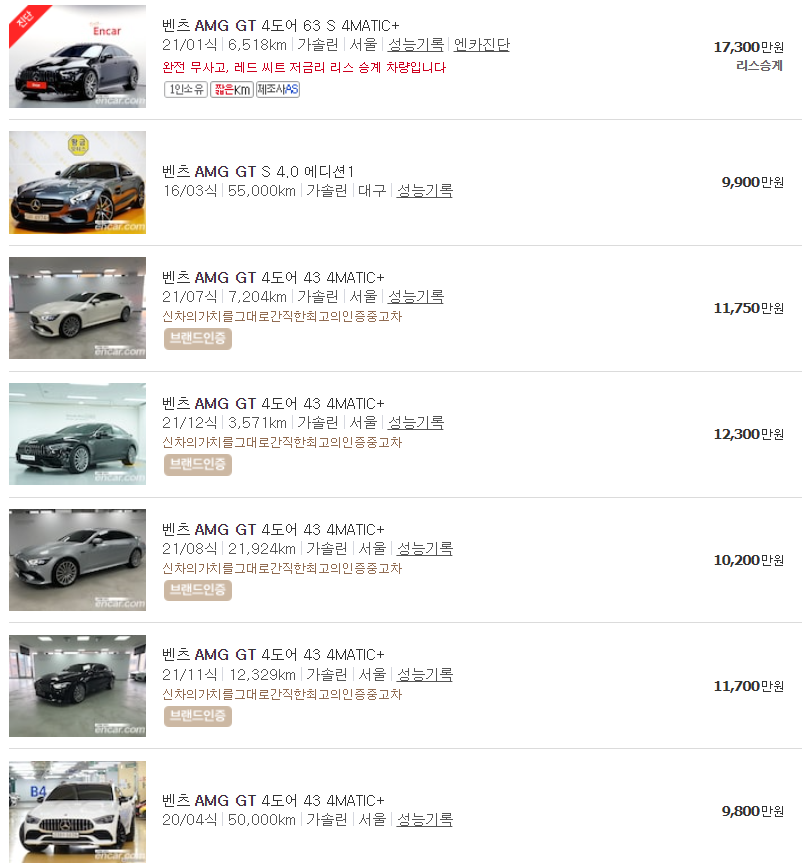Image resolution: width=802 pixels, height=867 pixels.
Task: View the AMG GT S 4.0 에디션1 listing
Action: click(258, 171)
